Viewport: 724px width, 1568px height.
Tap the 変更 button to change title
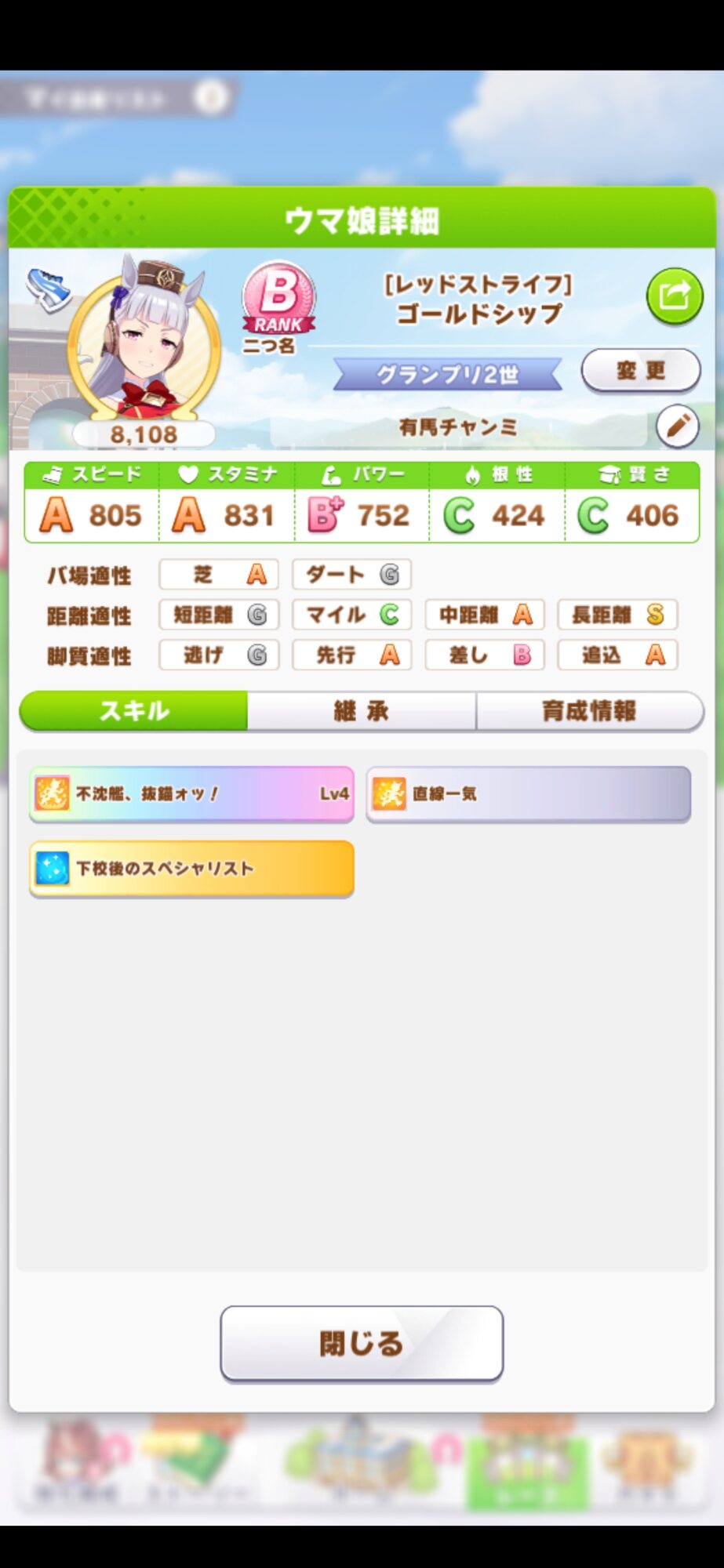click(641, 370)
